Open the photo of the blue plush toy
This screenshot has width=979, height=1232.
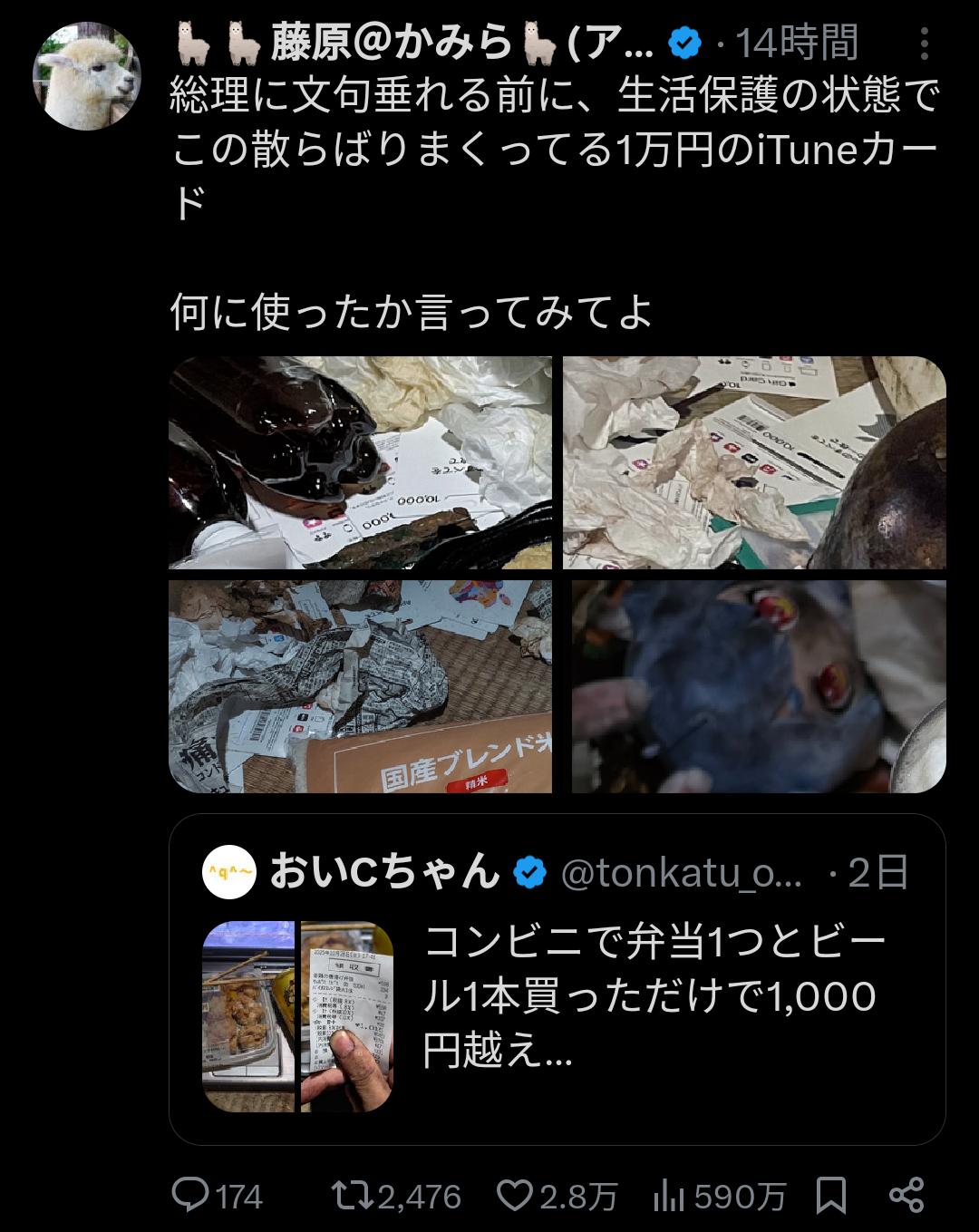759,686
